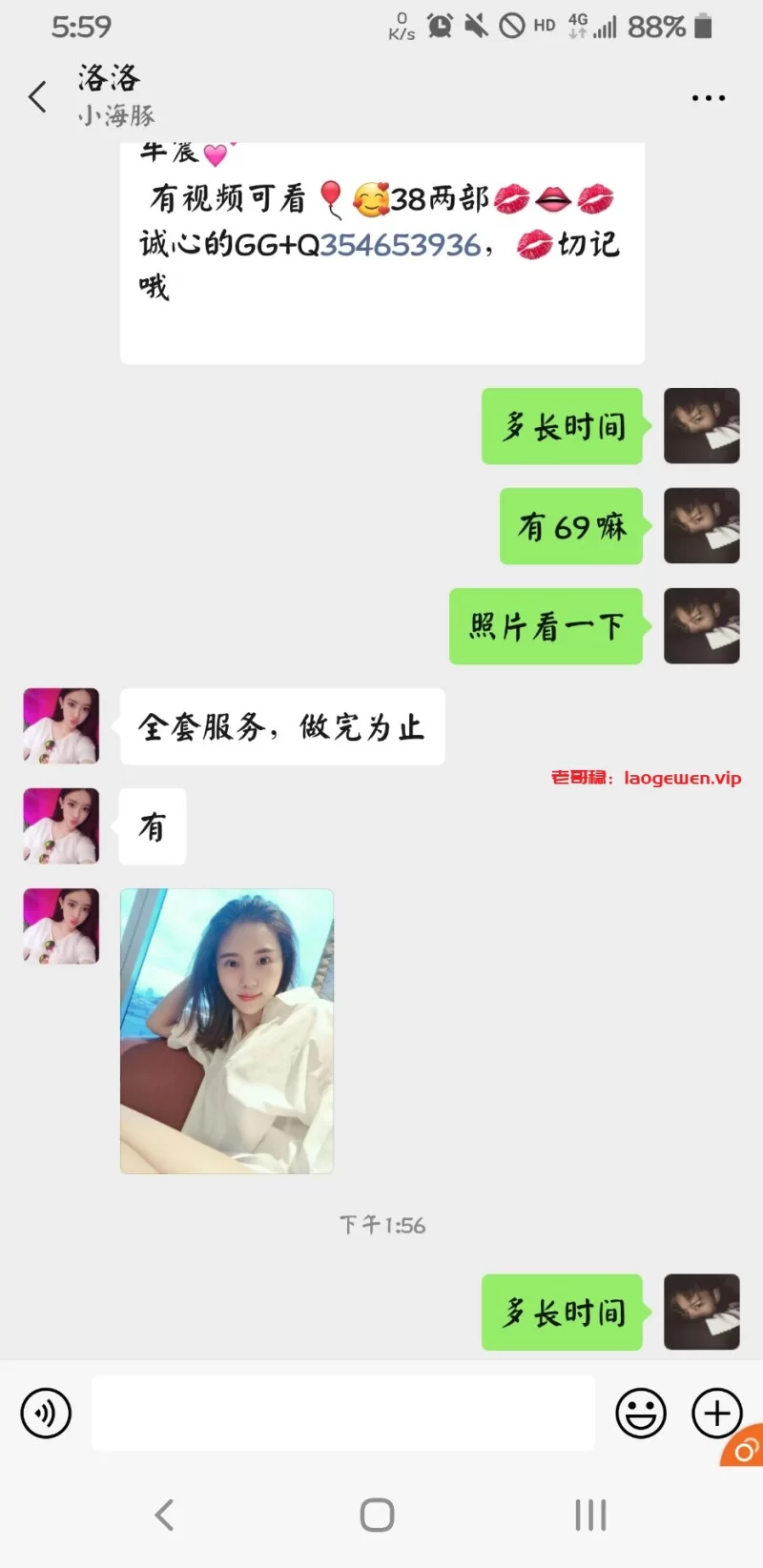
Task: Open my avatar beside 照片看一下 message
Action: pos(701,626)
